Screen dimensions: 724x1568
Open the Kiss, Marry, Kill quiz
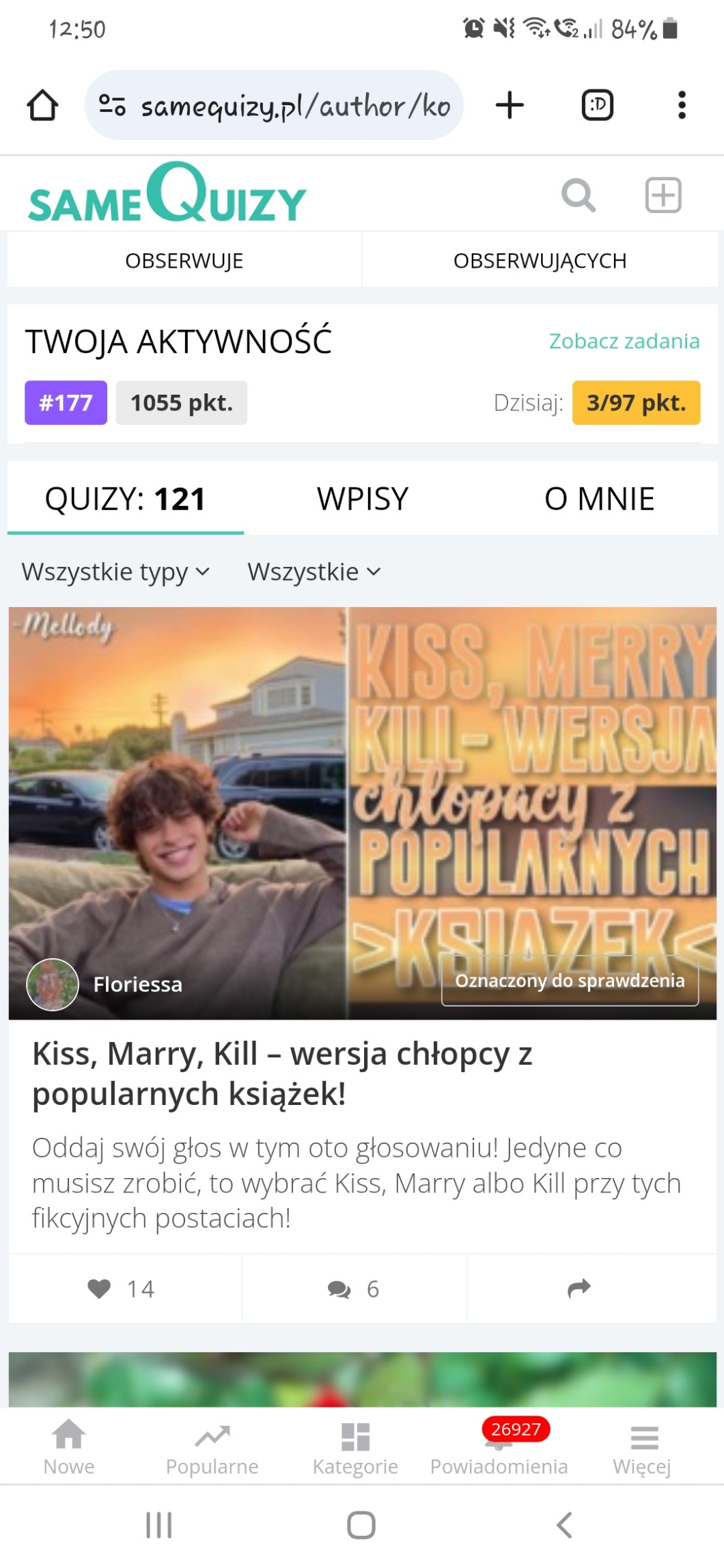[281, 1073]
